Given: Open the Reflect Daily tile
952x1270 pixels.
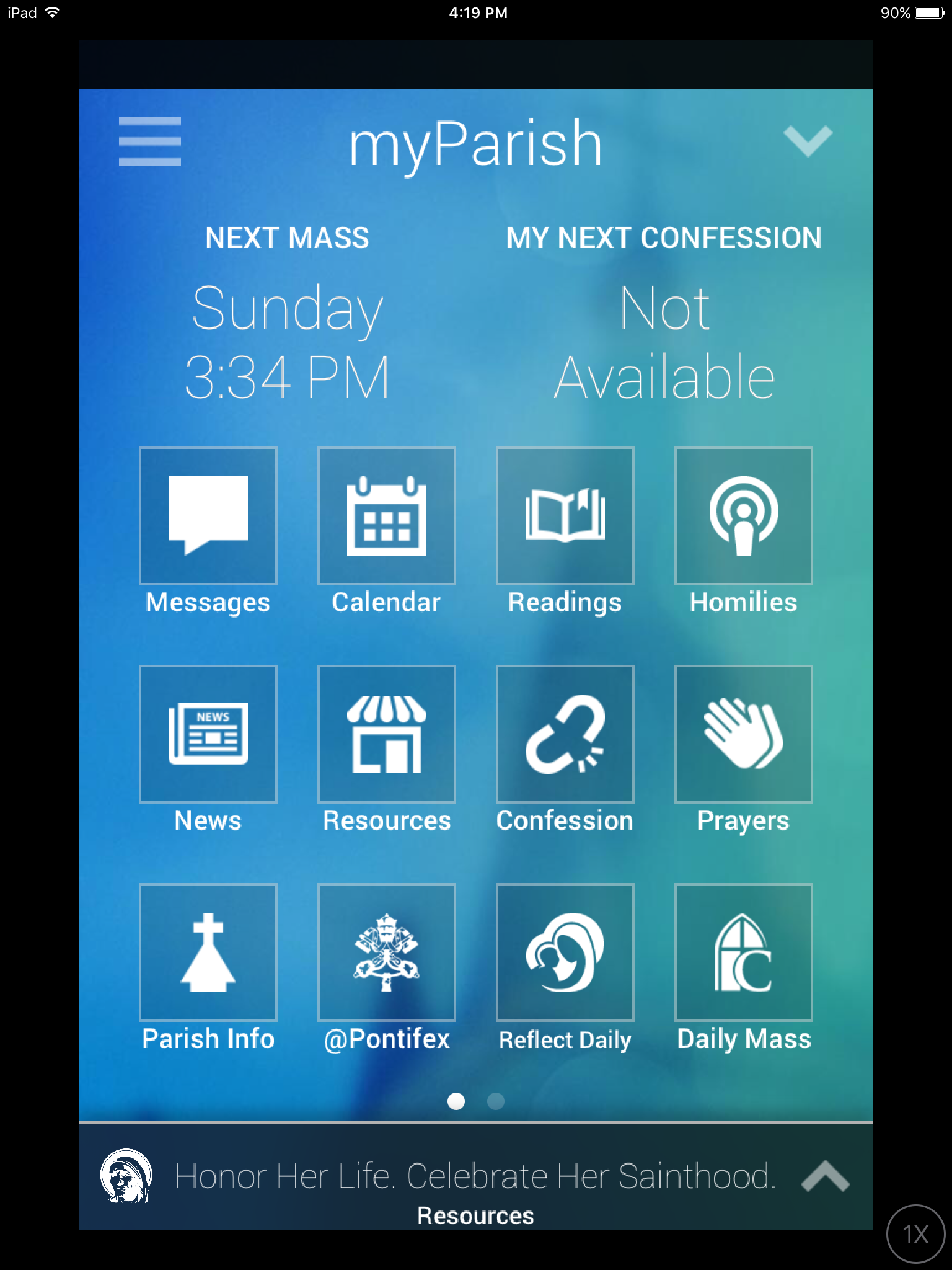Looking at the screenshot, I should [565, 952].
